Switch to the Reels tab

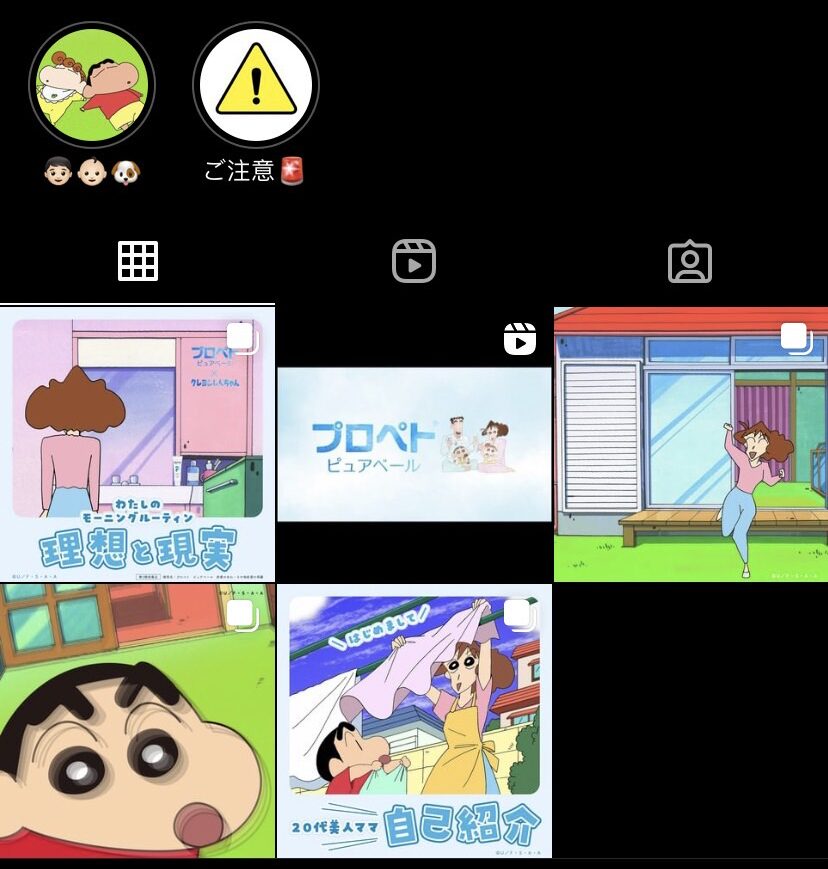413,261
